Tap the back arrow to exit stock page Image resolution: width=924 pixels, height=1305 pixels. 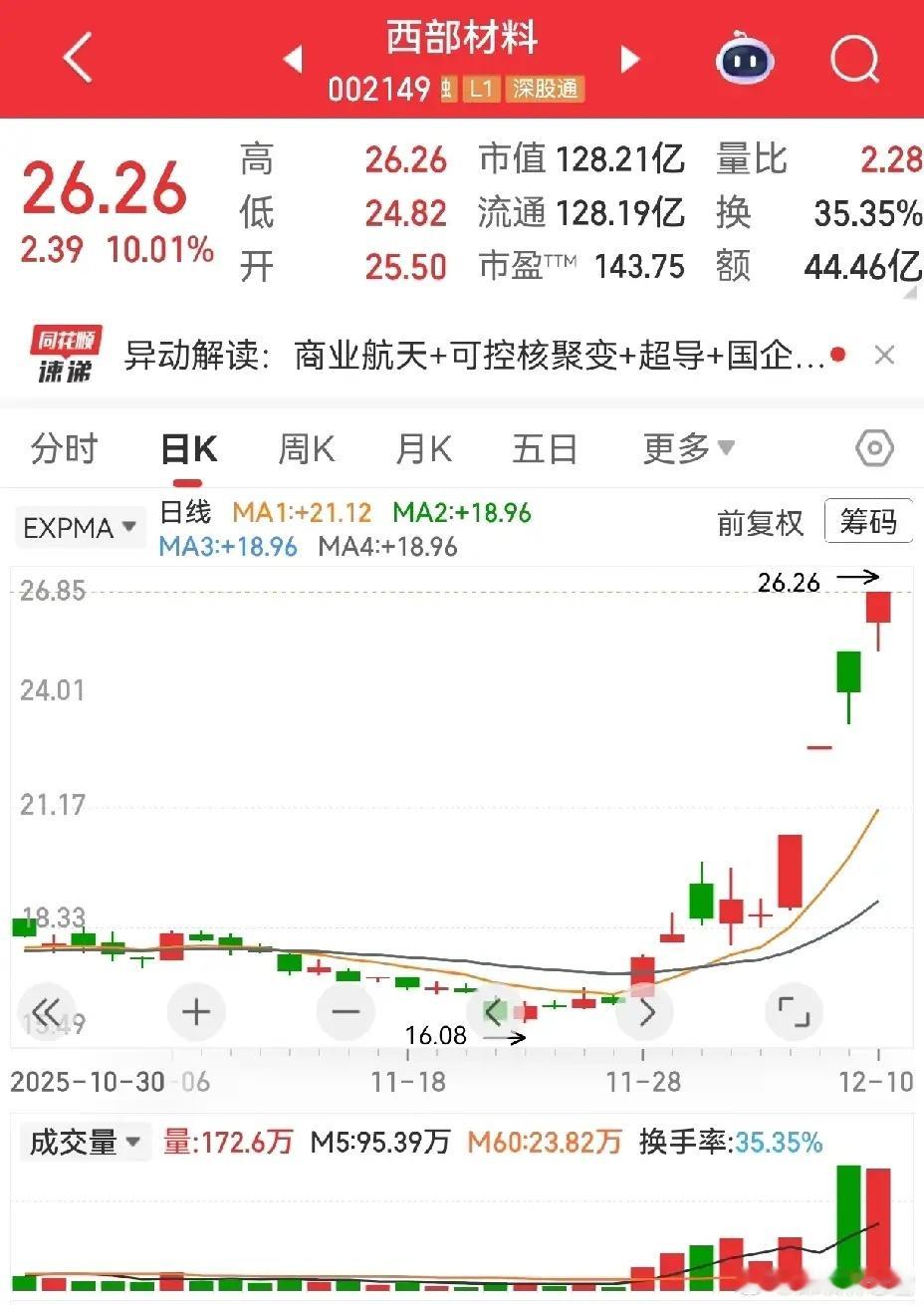click(78, 58)
